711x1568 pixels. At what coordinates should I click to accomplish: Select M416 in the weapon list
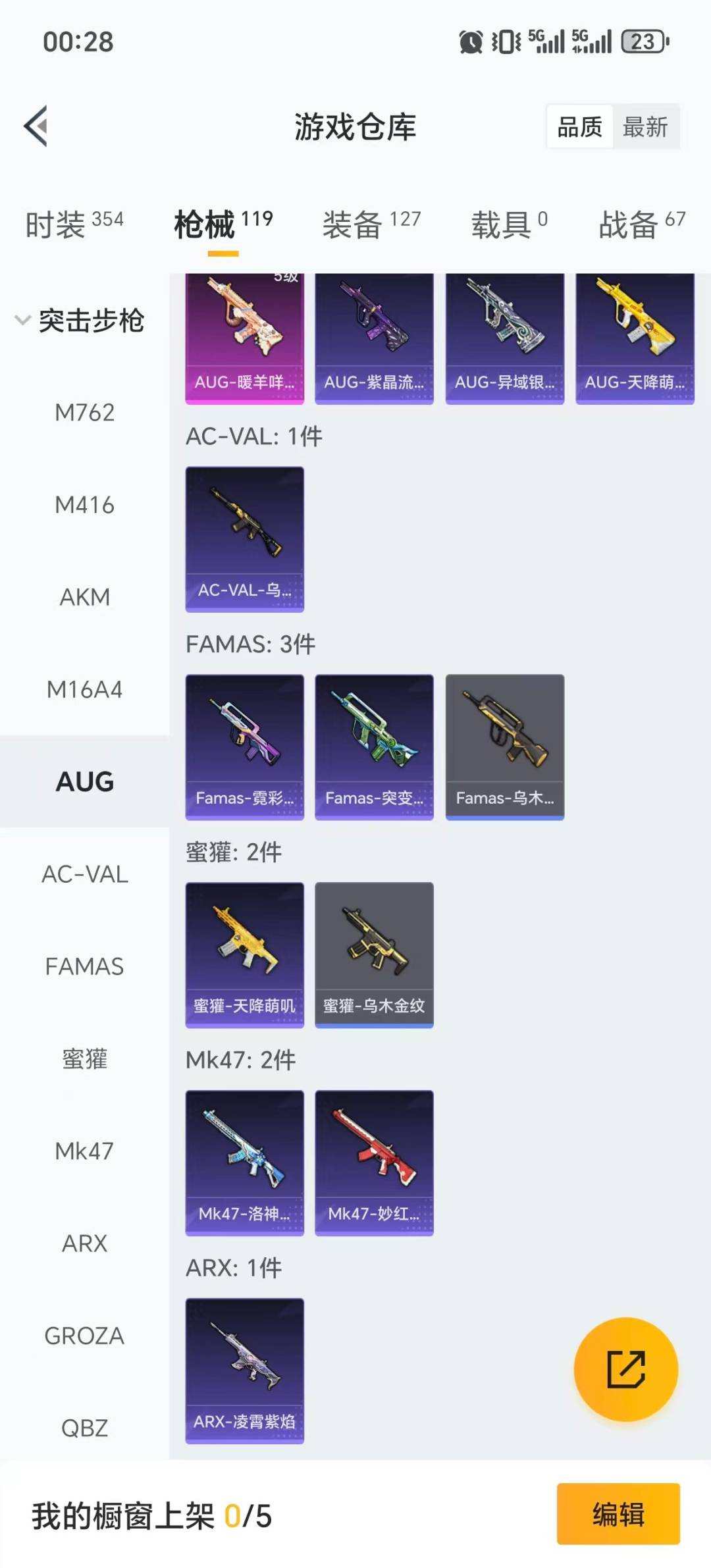84,505
